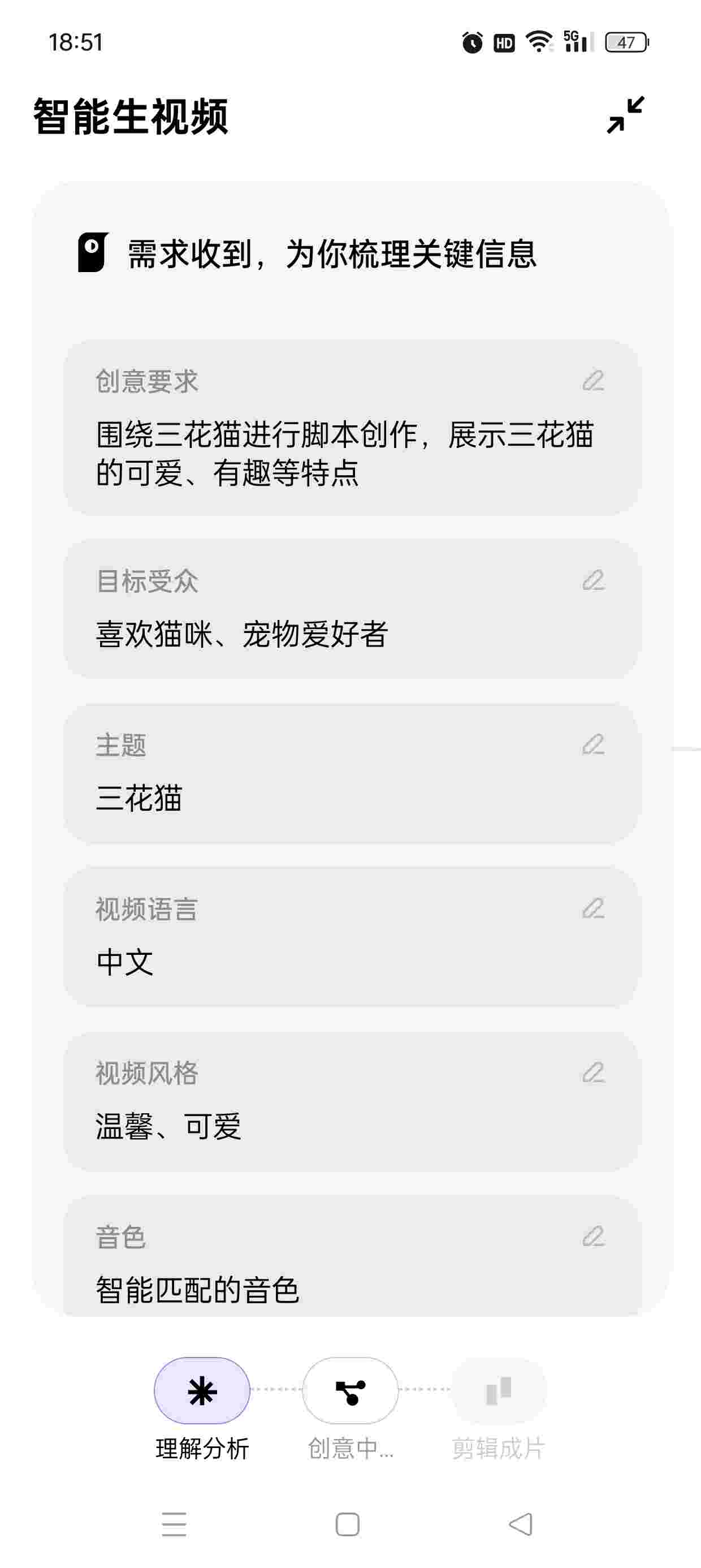Edit the 音色 selection

click(x=593, y=1237)
